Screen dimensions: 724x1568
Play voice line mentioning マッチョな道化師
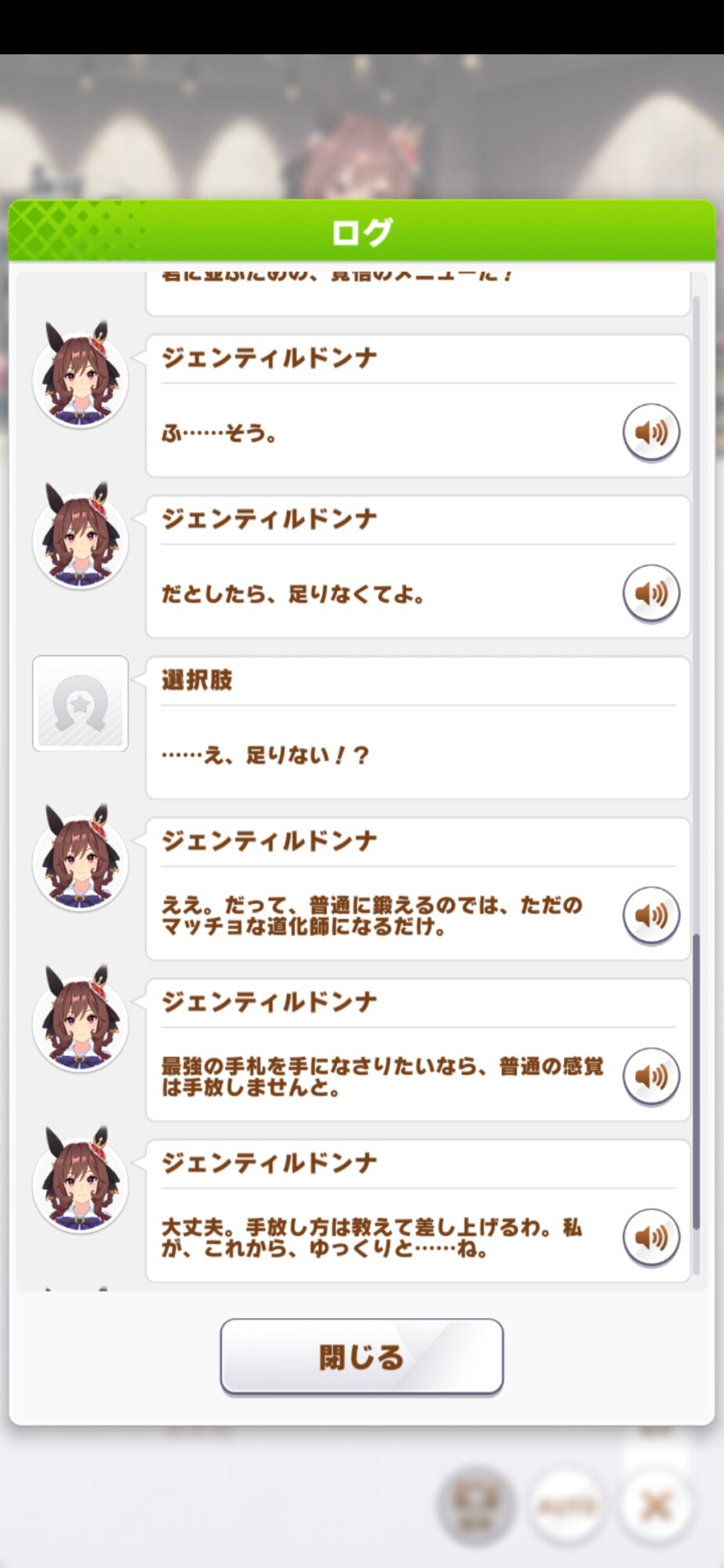650,915
